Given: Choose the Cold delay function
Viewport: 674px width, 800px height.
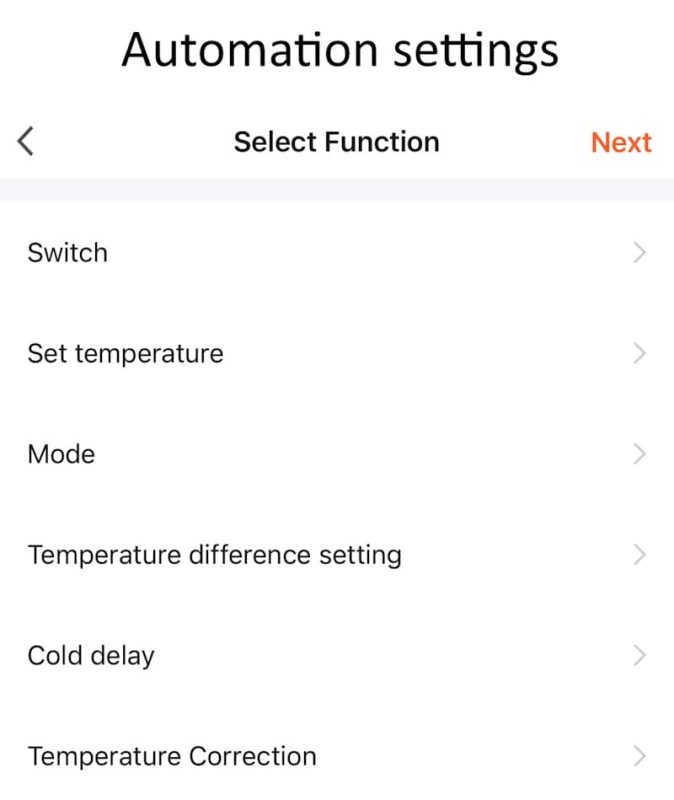Looking at the screenshot, I should (x=336, y=656).
